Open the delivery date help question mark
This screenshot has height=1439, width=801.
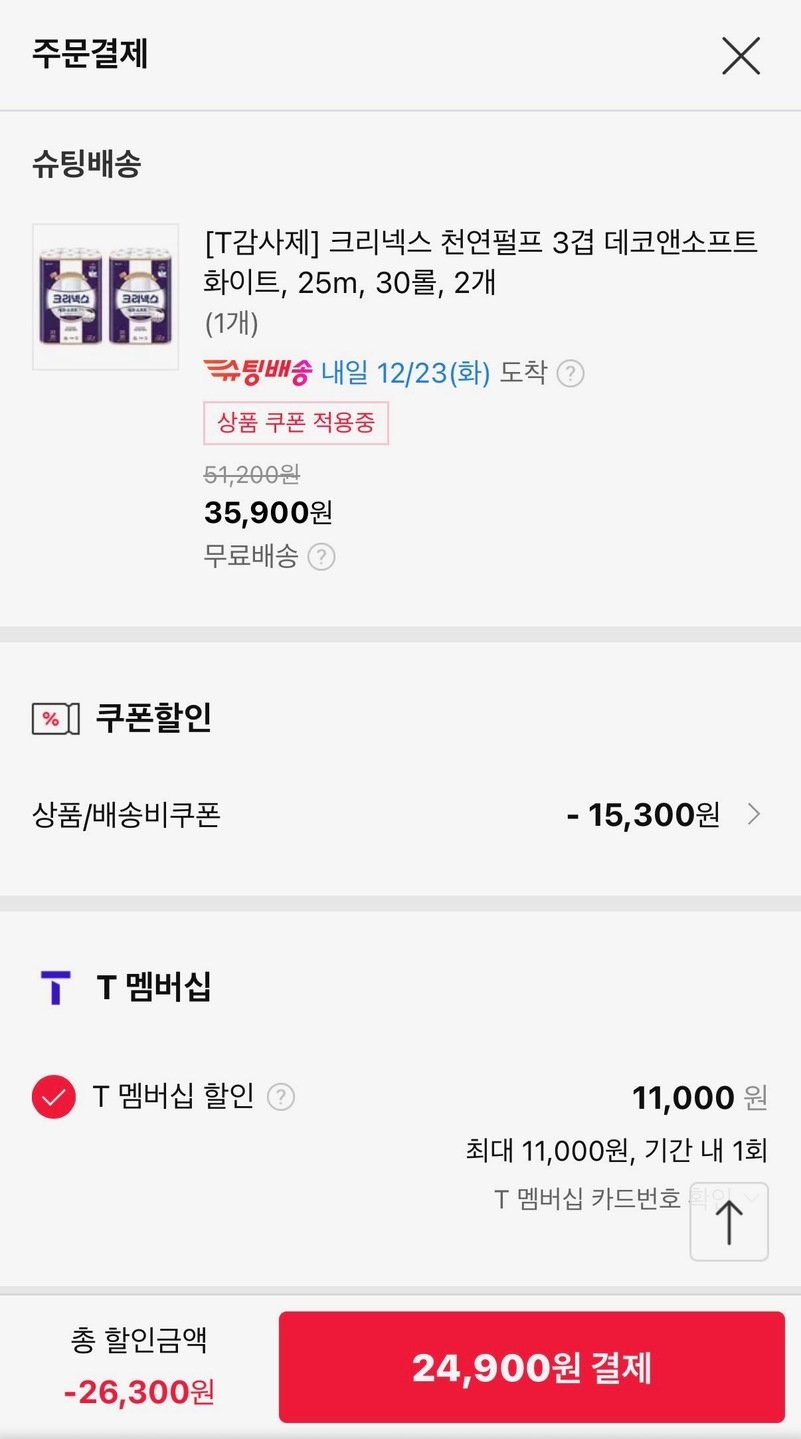click(x=569, y=371)
